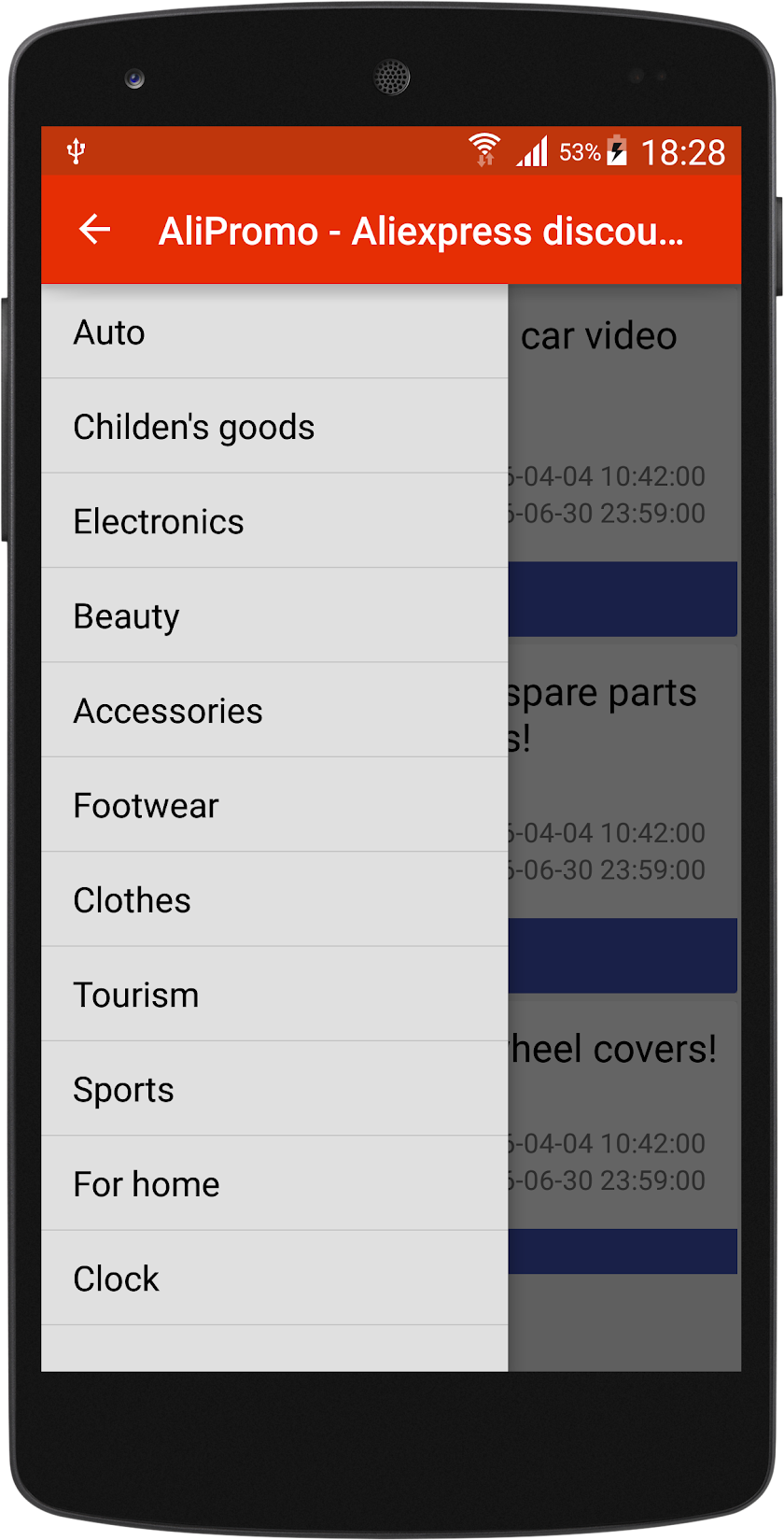Screen dimensions: 784x1540
Task: Browse the Electronics category
Action: [x=274, y=521]
